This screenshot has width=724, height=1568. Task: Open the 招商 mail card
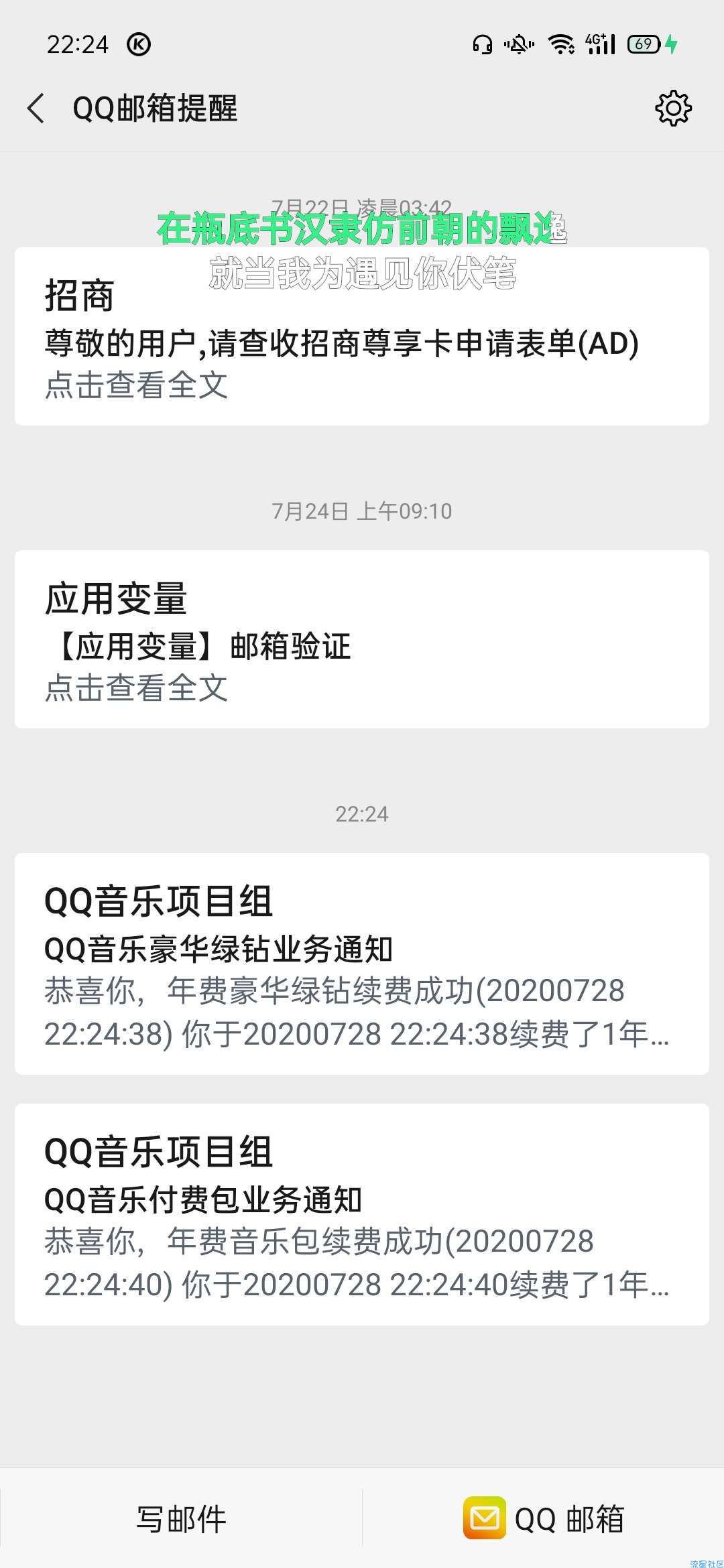coord(362,336)
